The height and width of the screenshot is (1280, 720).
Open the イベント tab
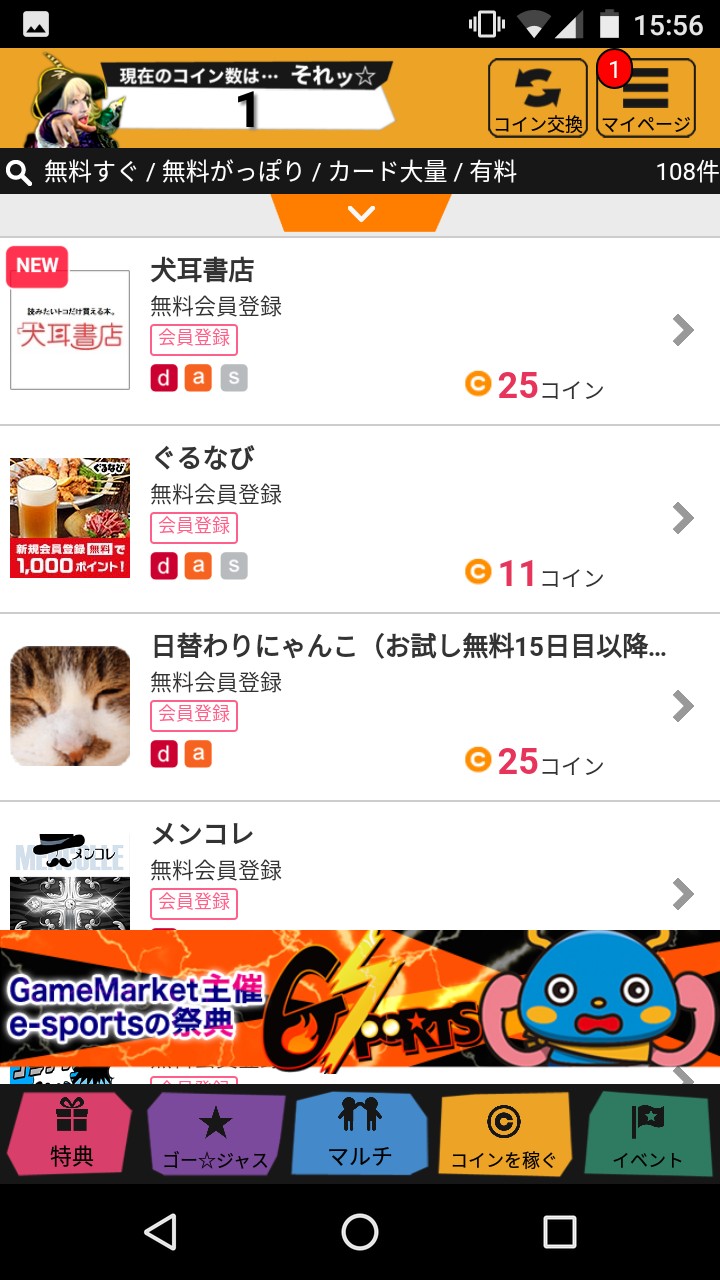coord(647,1134)
